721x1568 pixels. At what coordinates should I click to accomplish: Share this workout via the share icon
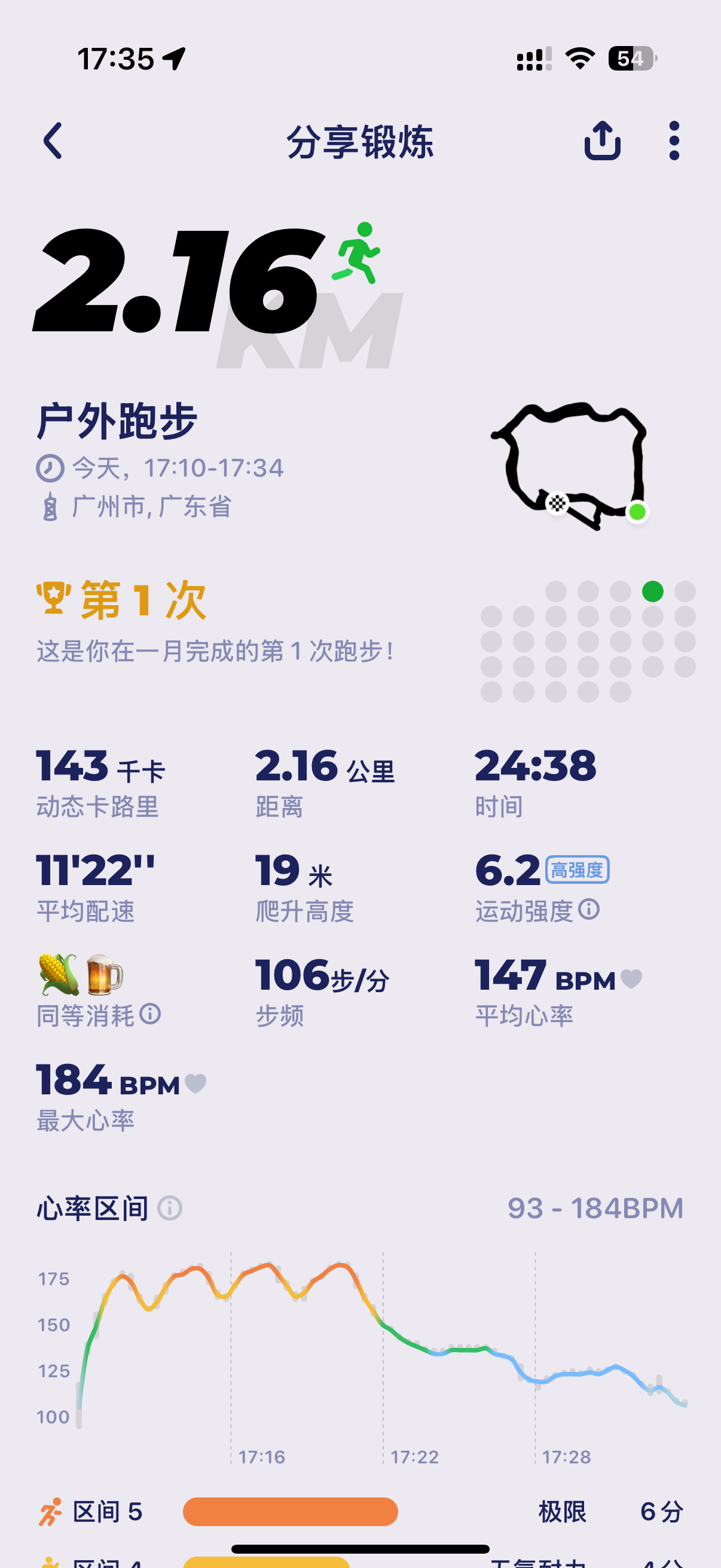[x=603, y=141]
